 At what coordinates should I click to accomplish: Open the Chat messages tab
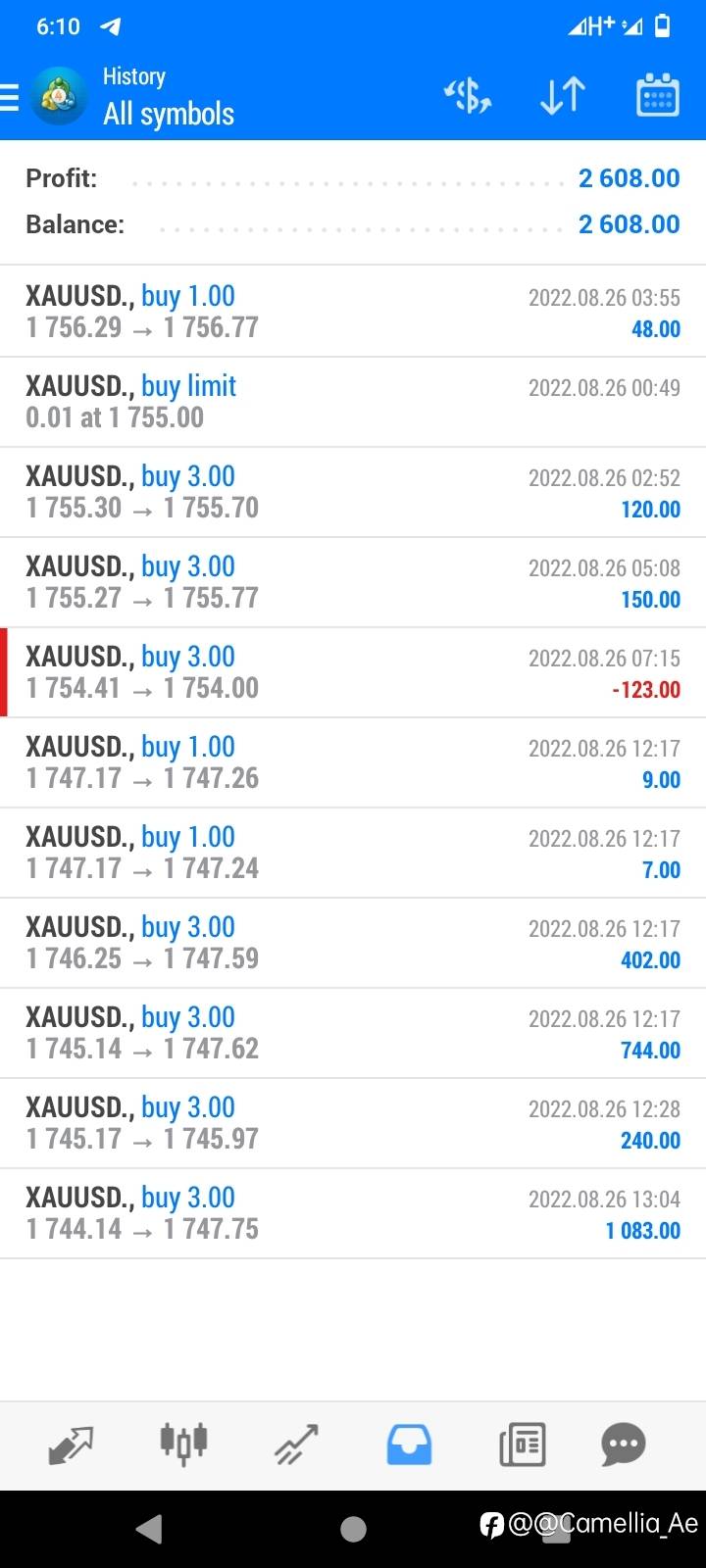pos(624,1445)
